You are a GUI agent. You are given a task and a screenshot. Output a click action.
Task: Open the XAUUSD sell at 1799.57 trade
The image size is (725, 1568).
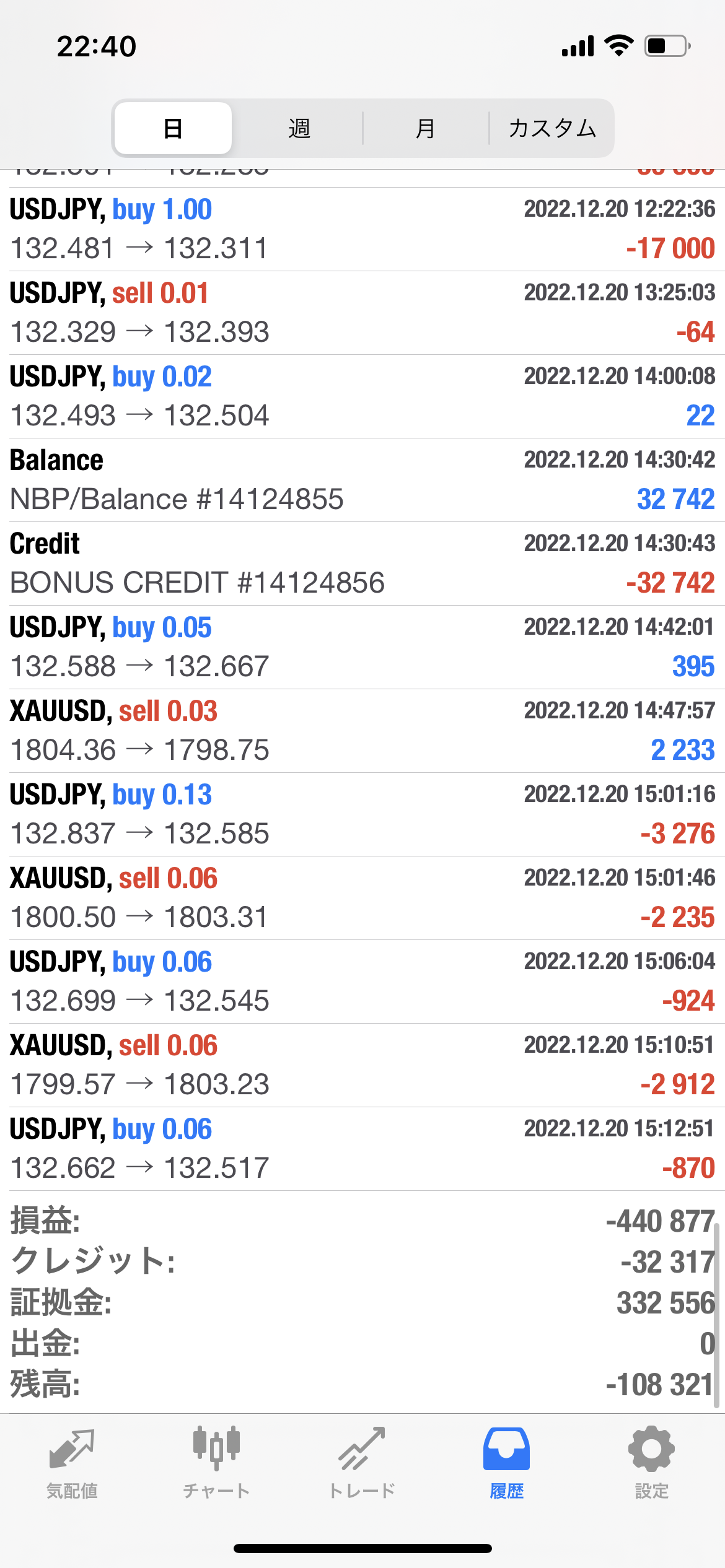pyautogui.click(x=362, y=1065)
